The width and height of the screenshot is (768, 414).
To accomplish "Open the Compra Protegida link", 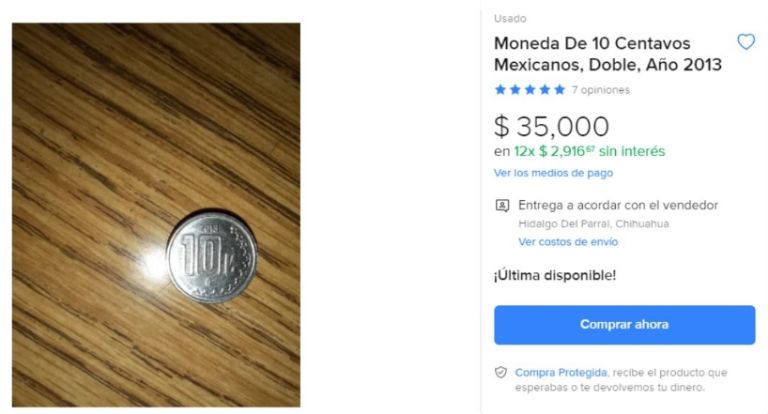I will coord(561,372).
